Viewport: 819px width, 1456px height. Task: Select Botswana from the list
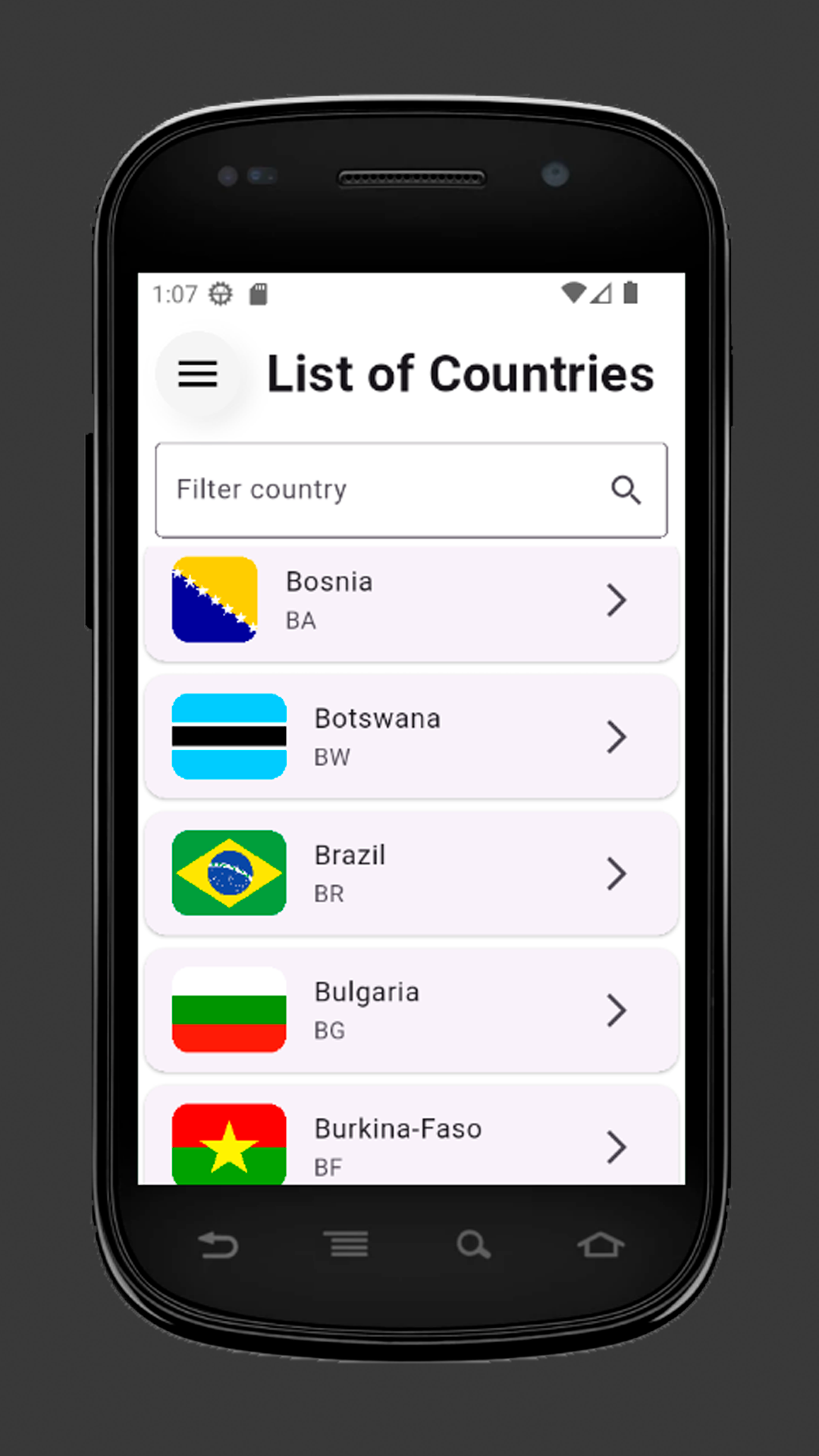pos(410,736)
